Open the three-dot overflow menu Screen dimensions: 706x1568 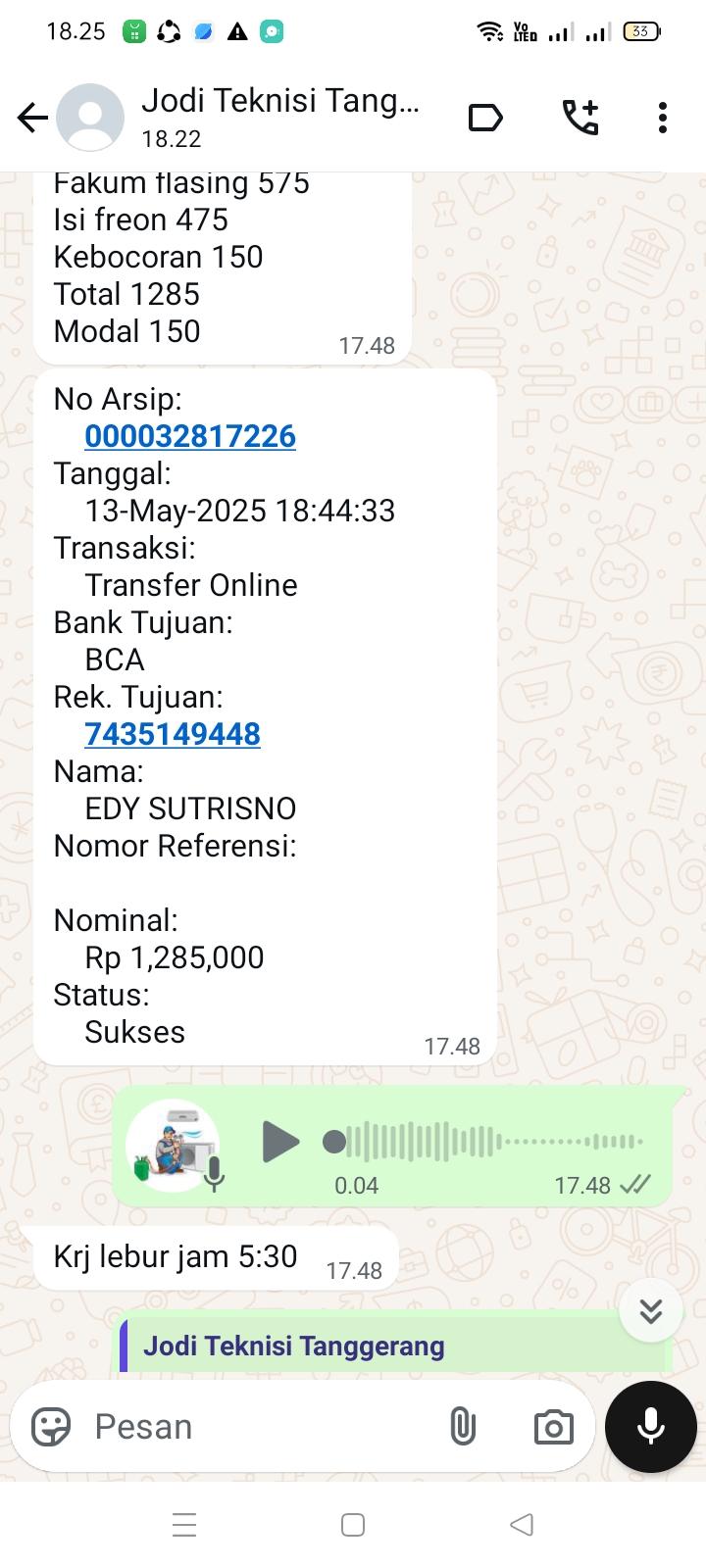(x=663, y=118)
